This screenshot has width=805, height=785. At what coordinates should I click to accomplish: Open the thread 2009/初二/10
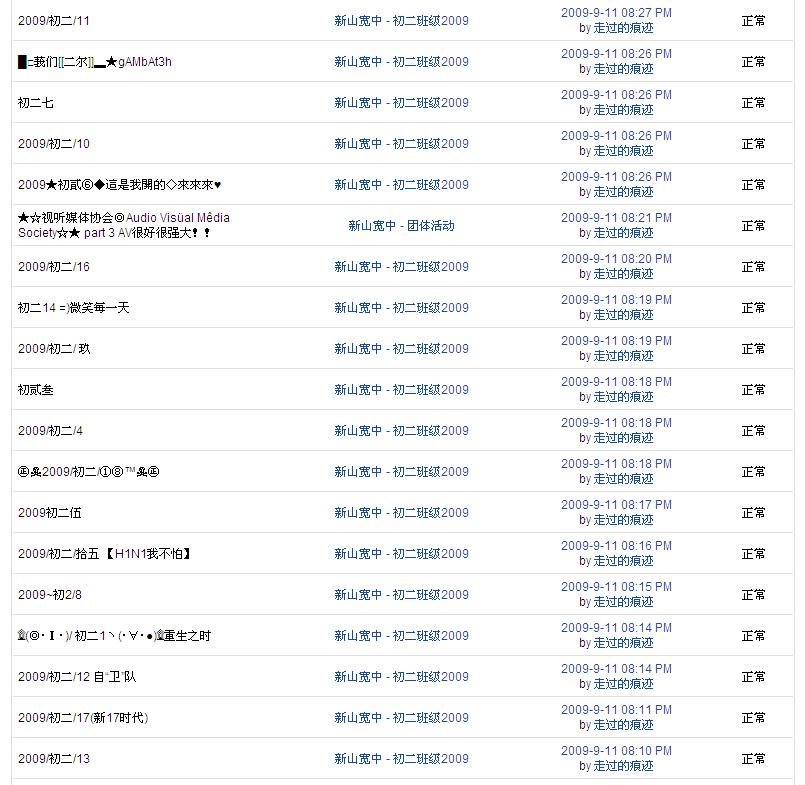pyautogui.click(x=54, y=144)
